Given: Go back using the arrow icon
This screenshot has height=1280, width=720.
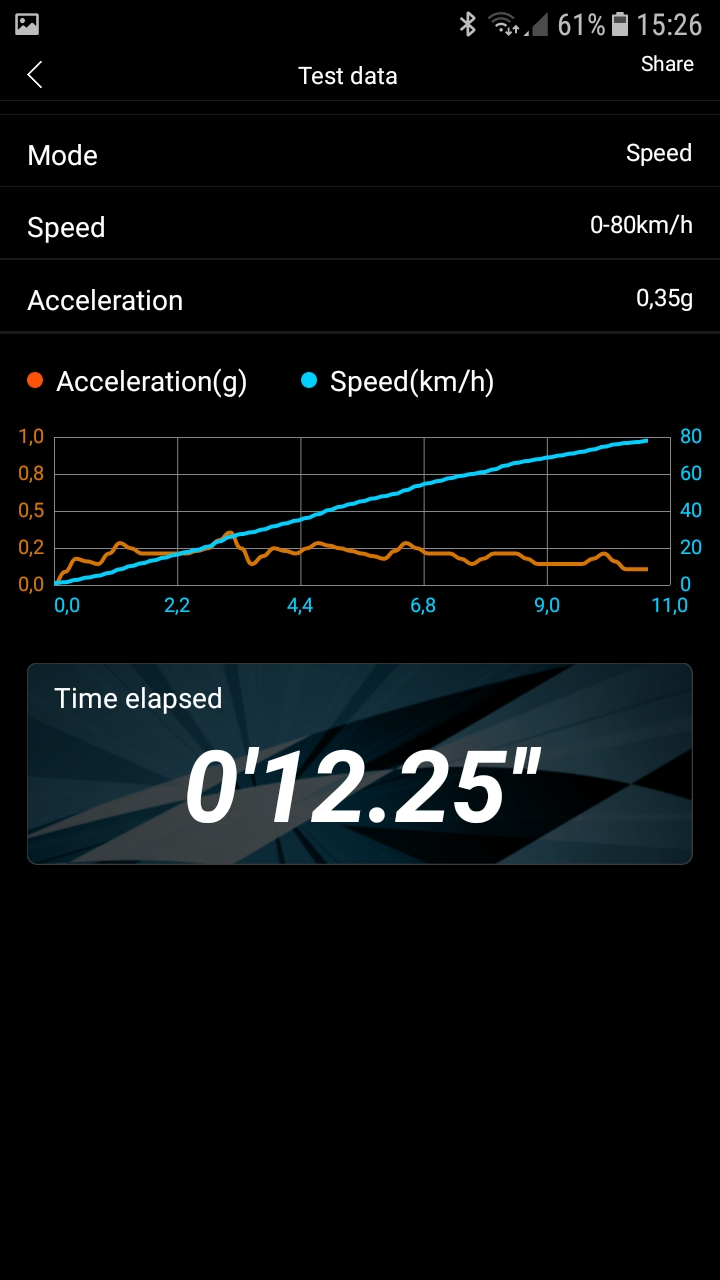Looking at the screenshot, I should [35, 74].
